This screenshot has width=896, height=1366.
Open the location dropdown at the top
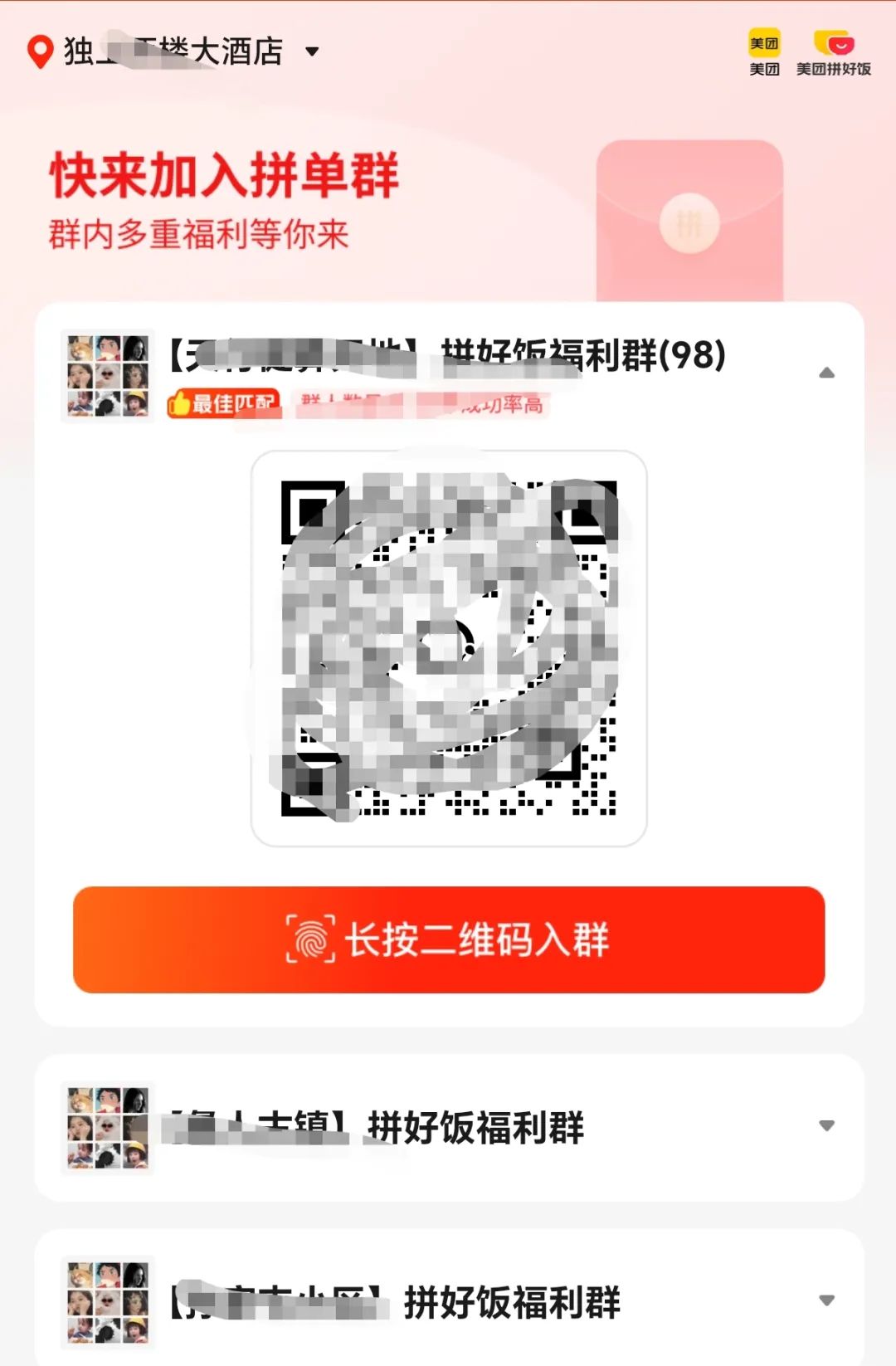[x=312, y=51]
